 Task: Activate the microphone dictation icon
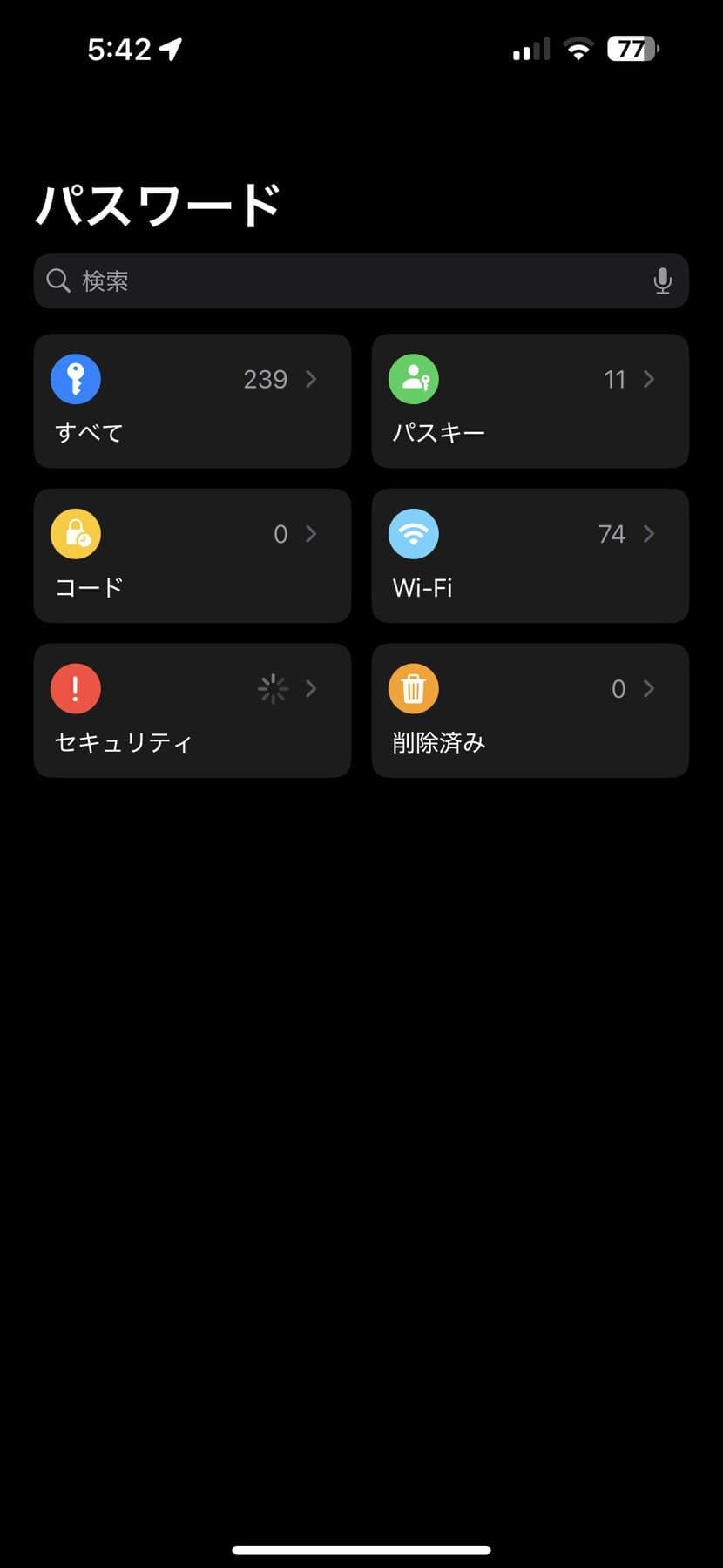(662, 280)
